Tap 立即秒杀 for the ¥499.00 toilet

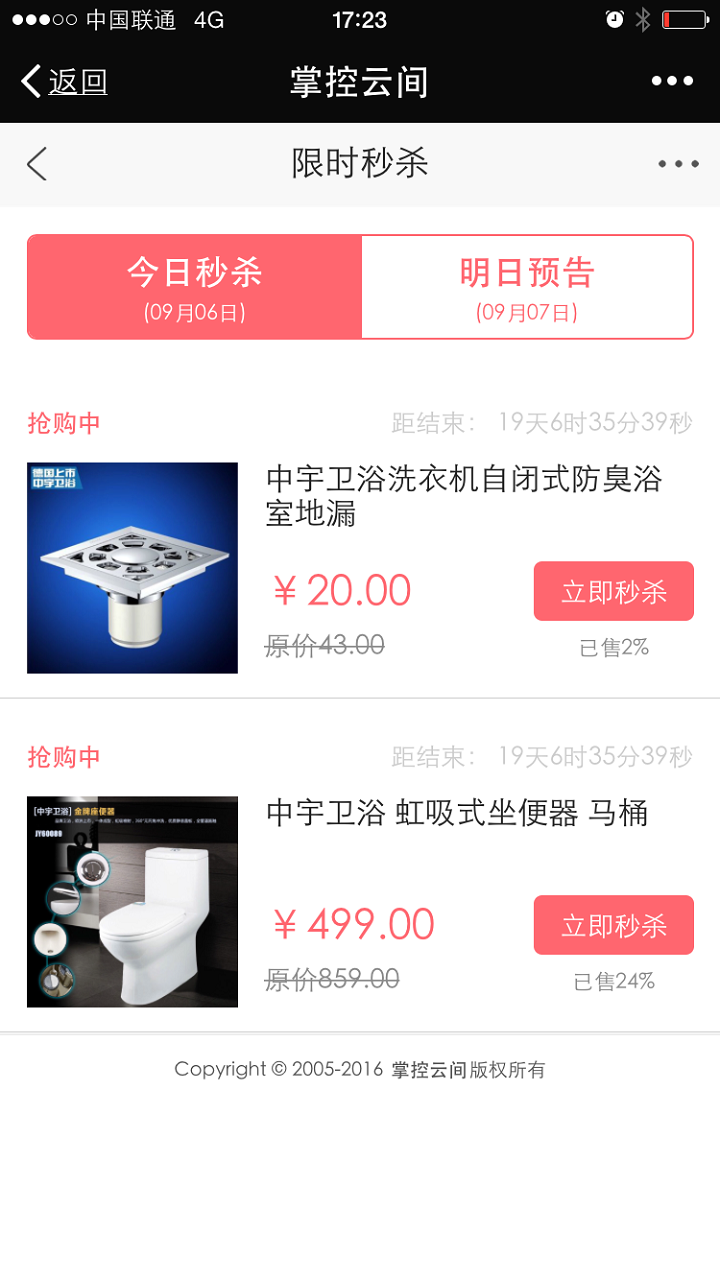613,925
